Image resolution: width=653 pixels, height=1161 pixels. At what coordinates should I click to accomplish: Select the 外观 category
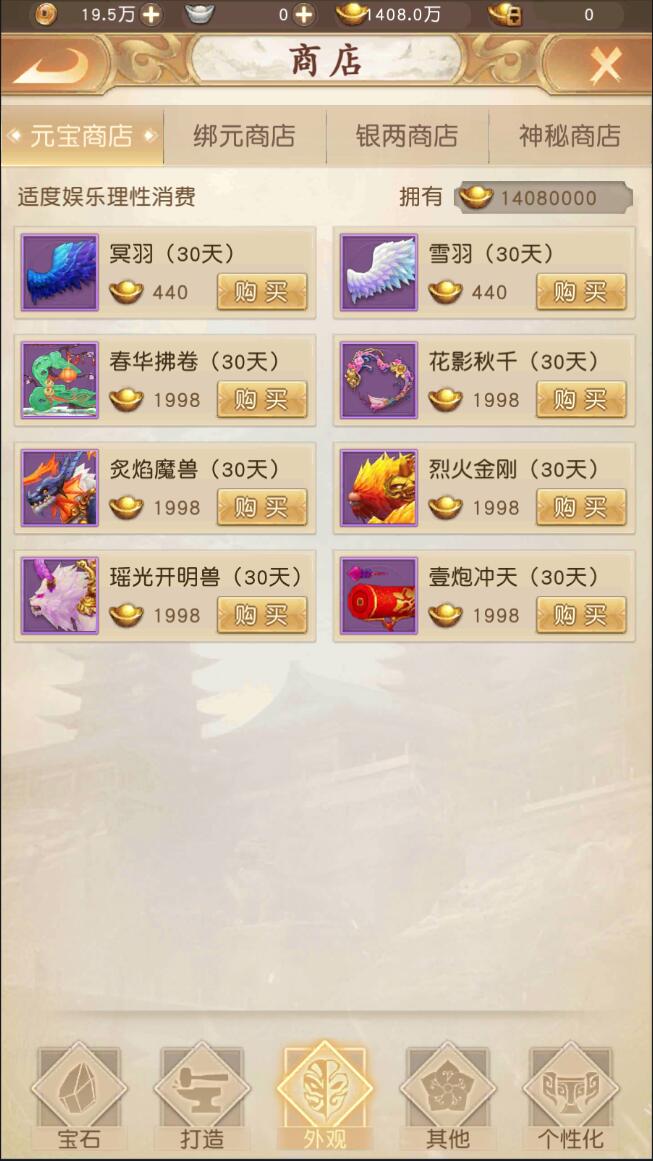click(326, 1096)
